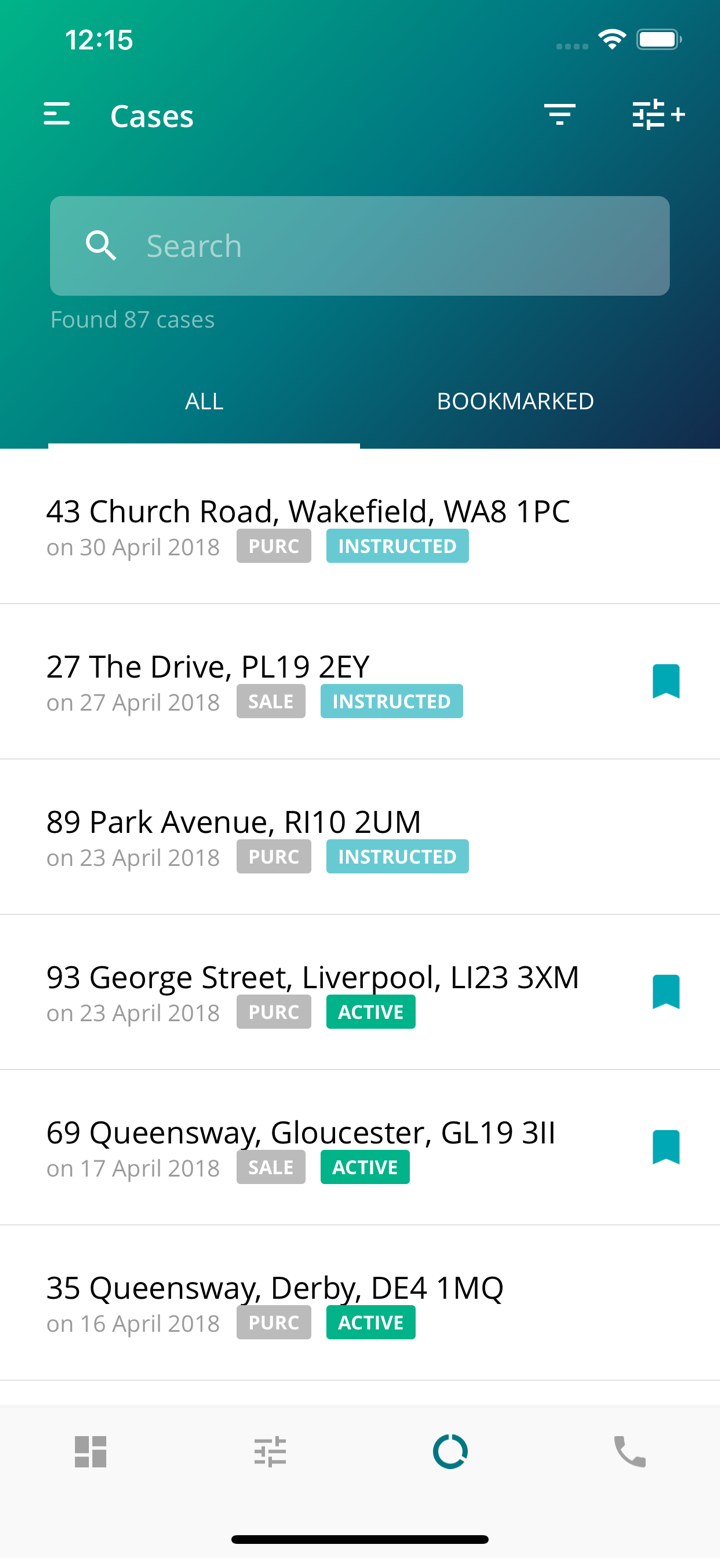Tap the PURC label on 89 Park Avenue
Viewport: 720px width, 1558px height.
click(274, 857)
